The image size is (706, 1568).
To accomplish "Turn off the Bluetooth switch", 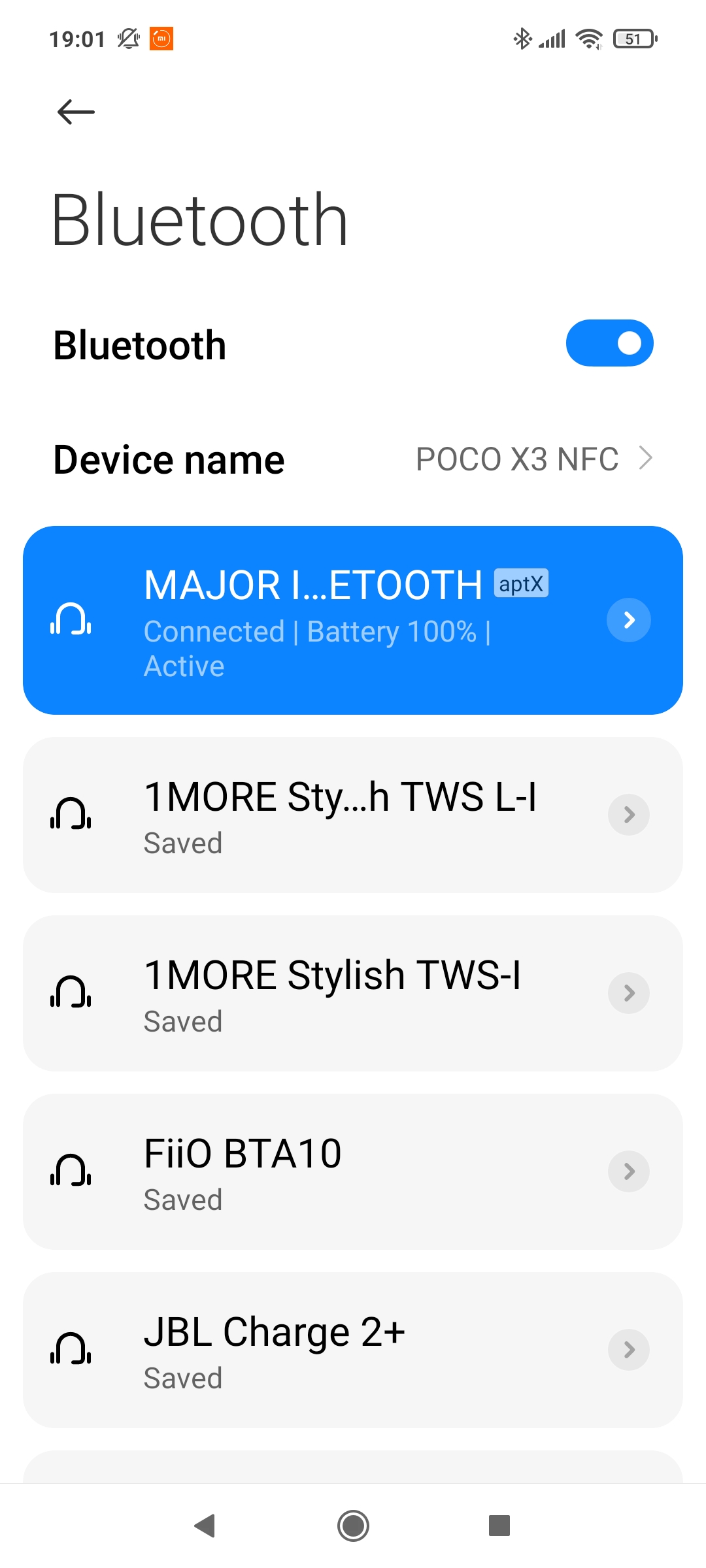I will [x=609, y=344].
